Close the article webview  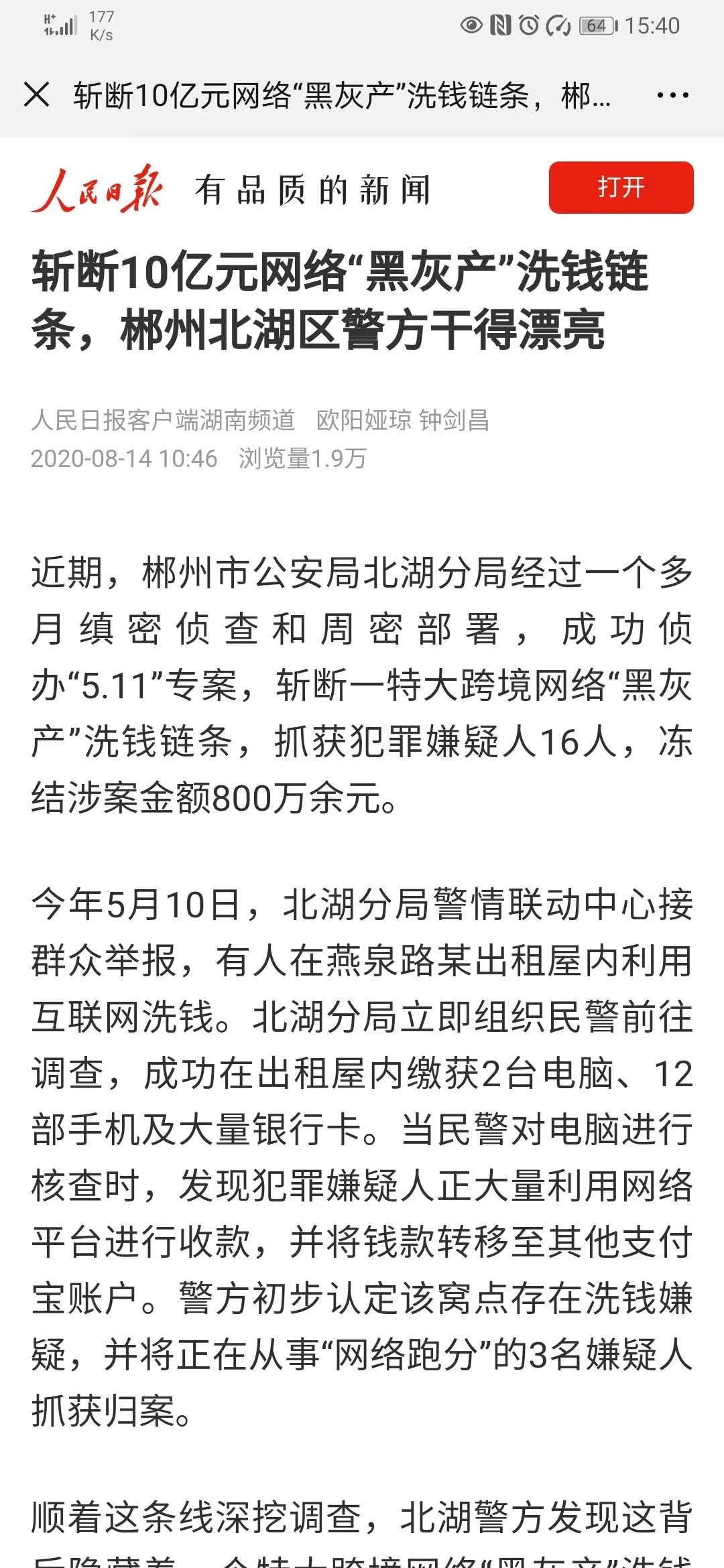pyautogui.click(x=37, y=94)
